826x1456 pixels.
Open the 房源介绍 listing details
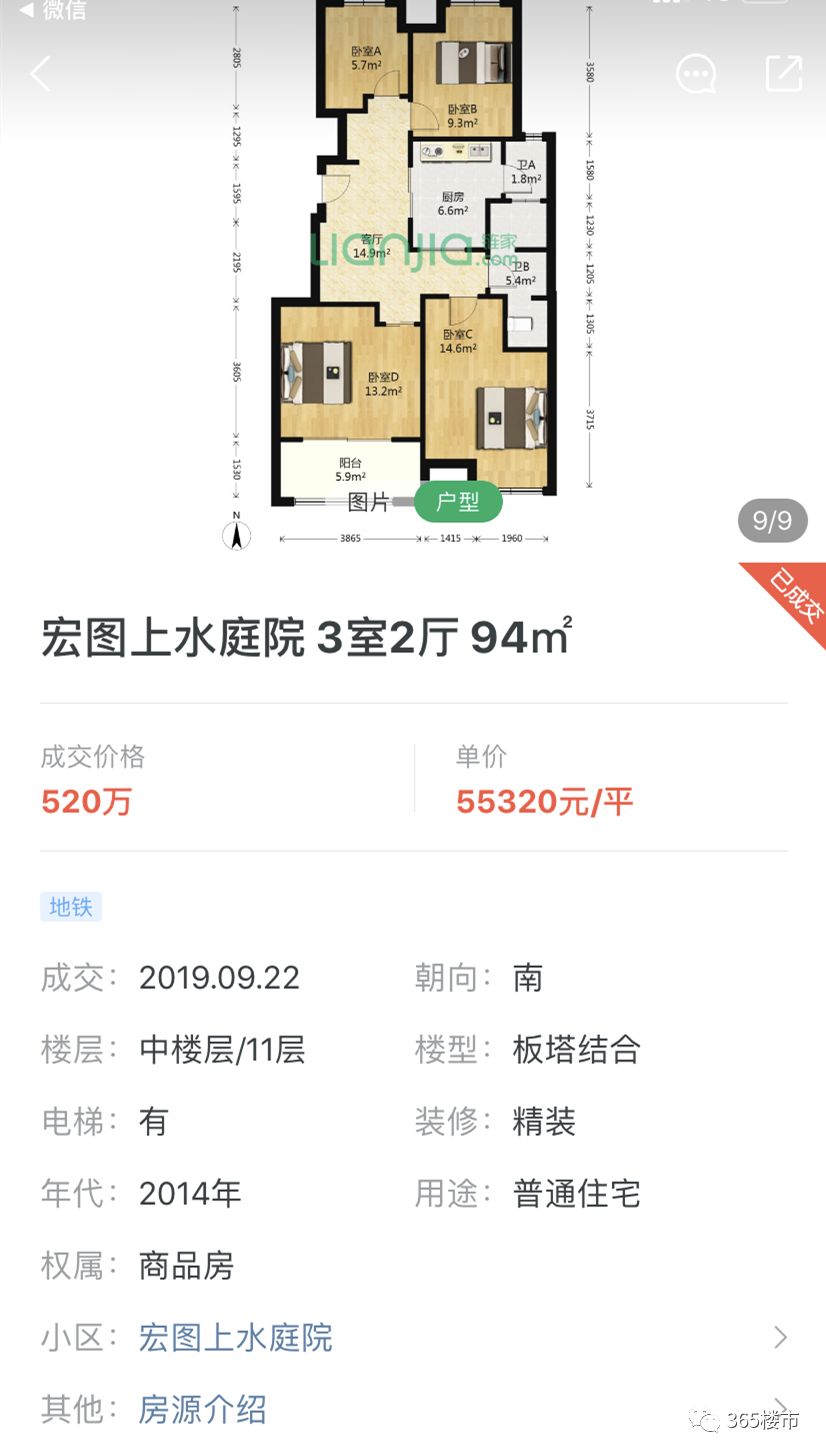tap(203, 1409)
